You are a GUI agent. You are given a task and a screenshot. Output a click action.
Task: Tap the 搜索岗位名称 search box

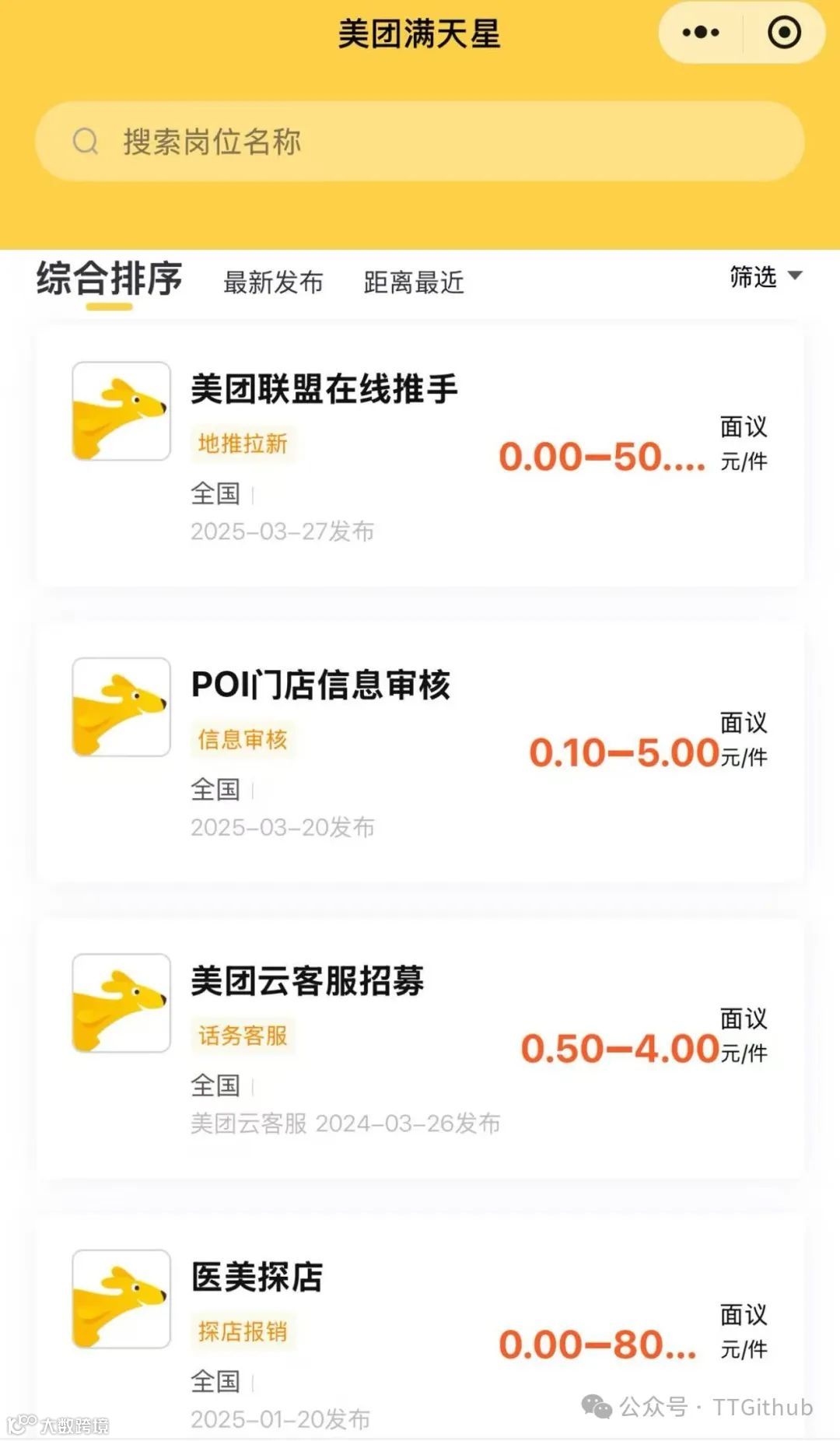click(x=419, y=142)
